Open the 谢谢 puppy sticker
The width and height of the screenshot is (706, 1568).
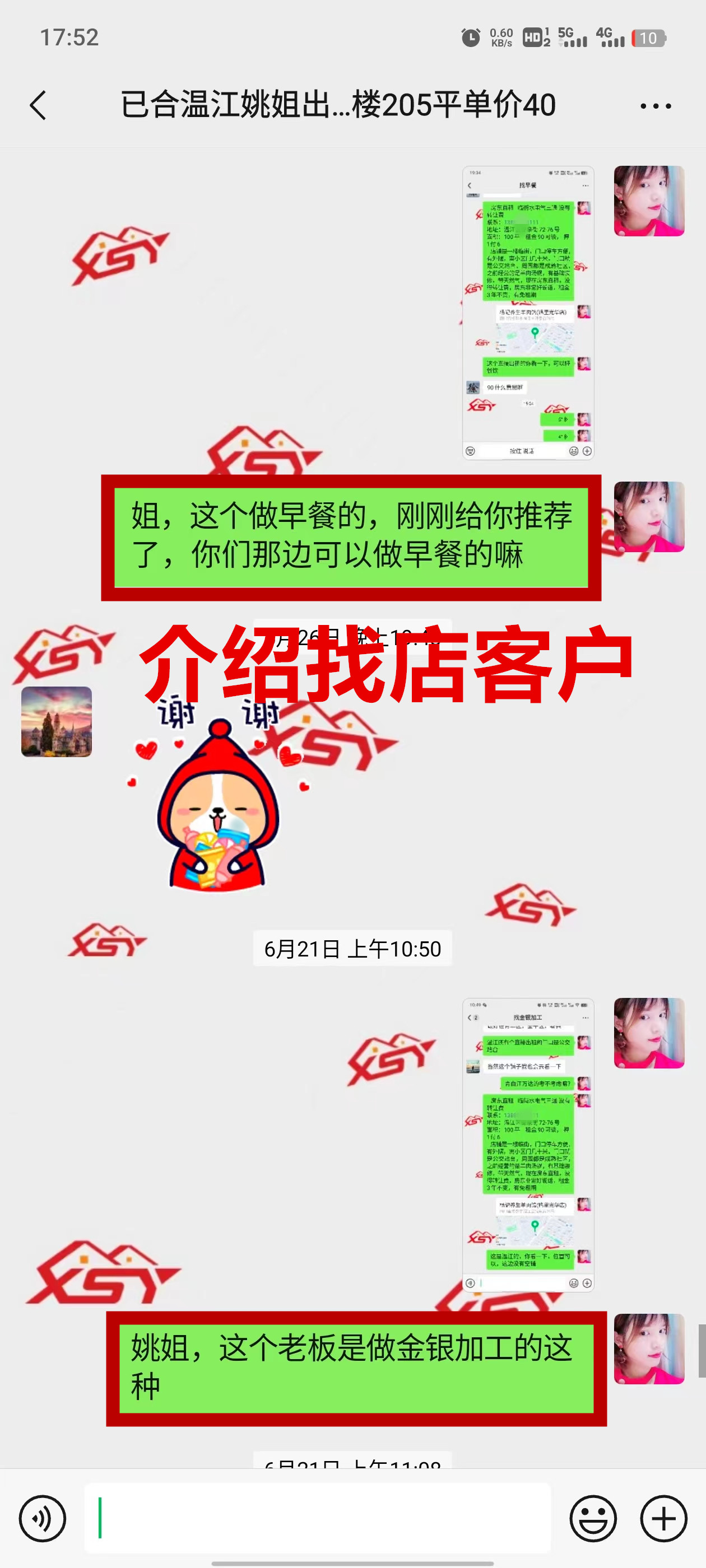(x=216, y=797)
